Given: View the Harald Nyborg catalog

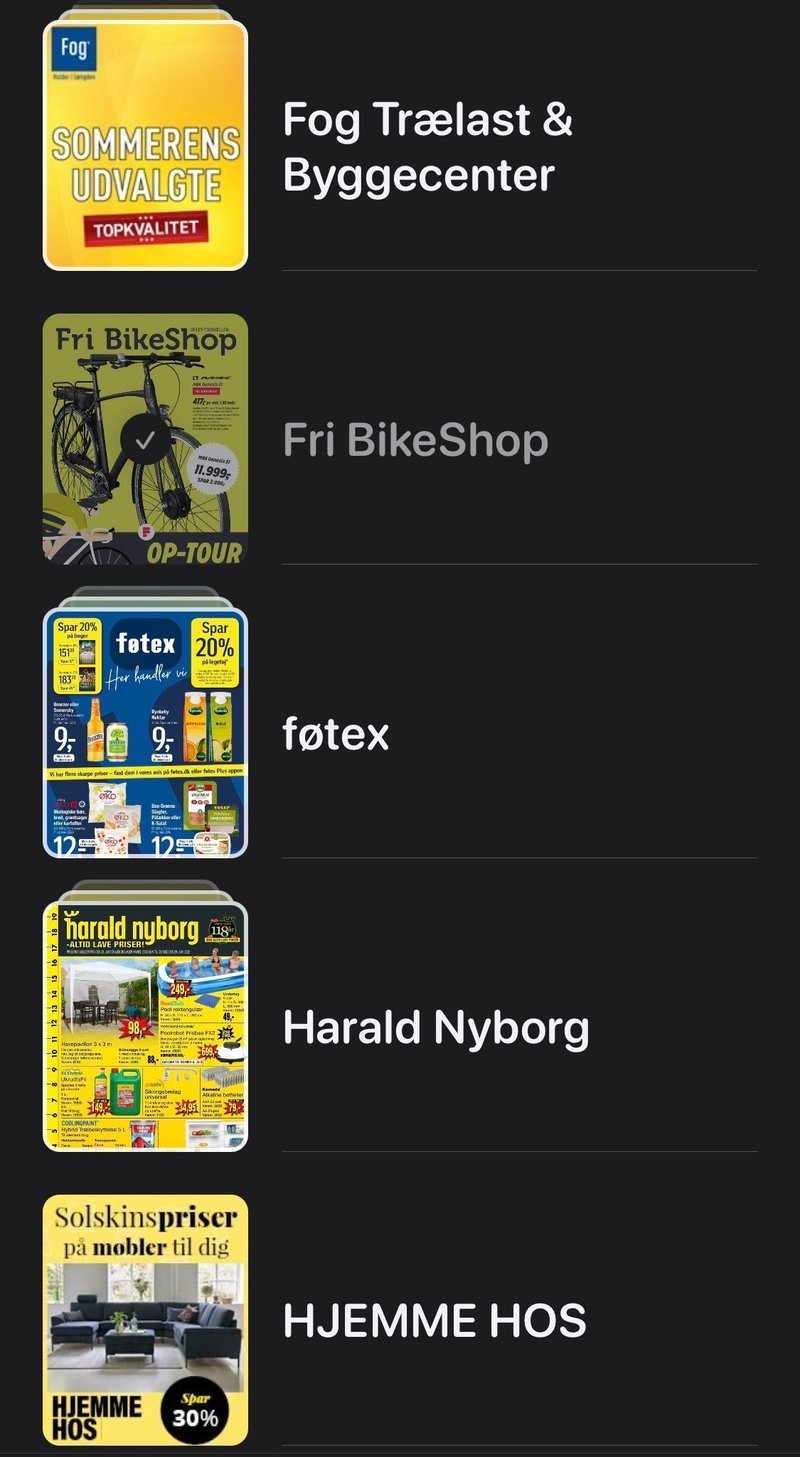Looking at the screenshot, I should click(x=145, y=1027).
